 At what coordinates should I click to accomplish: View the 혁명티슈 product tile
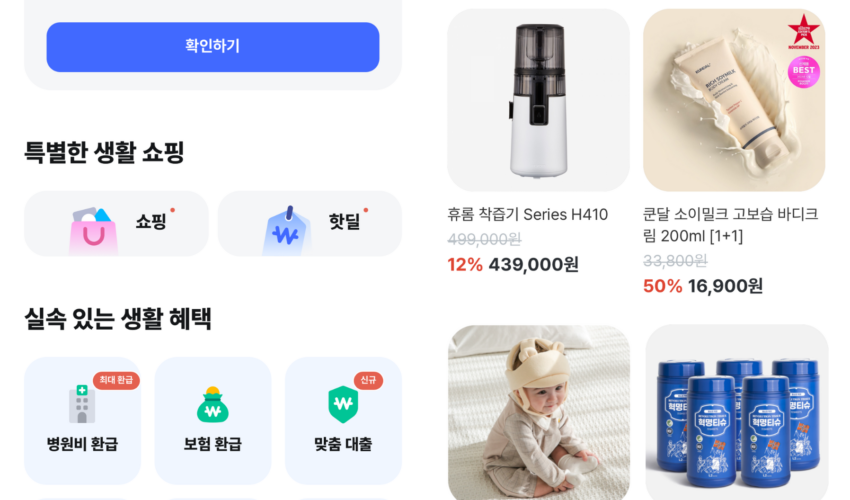[735, 410]
